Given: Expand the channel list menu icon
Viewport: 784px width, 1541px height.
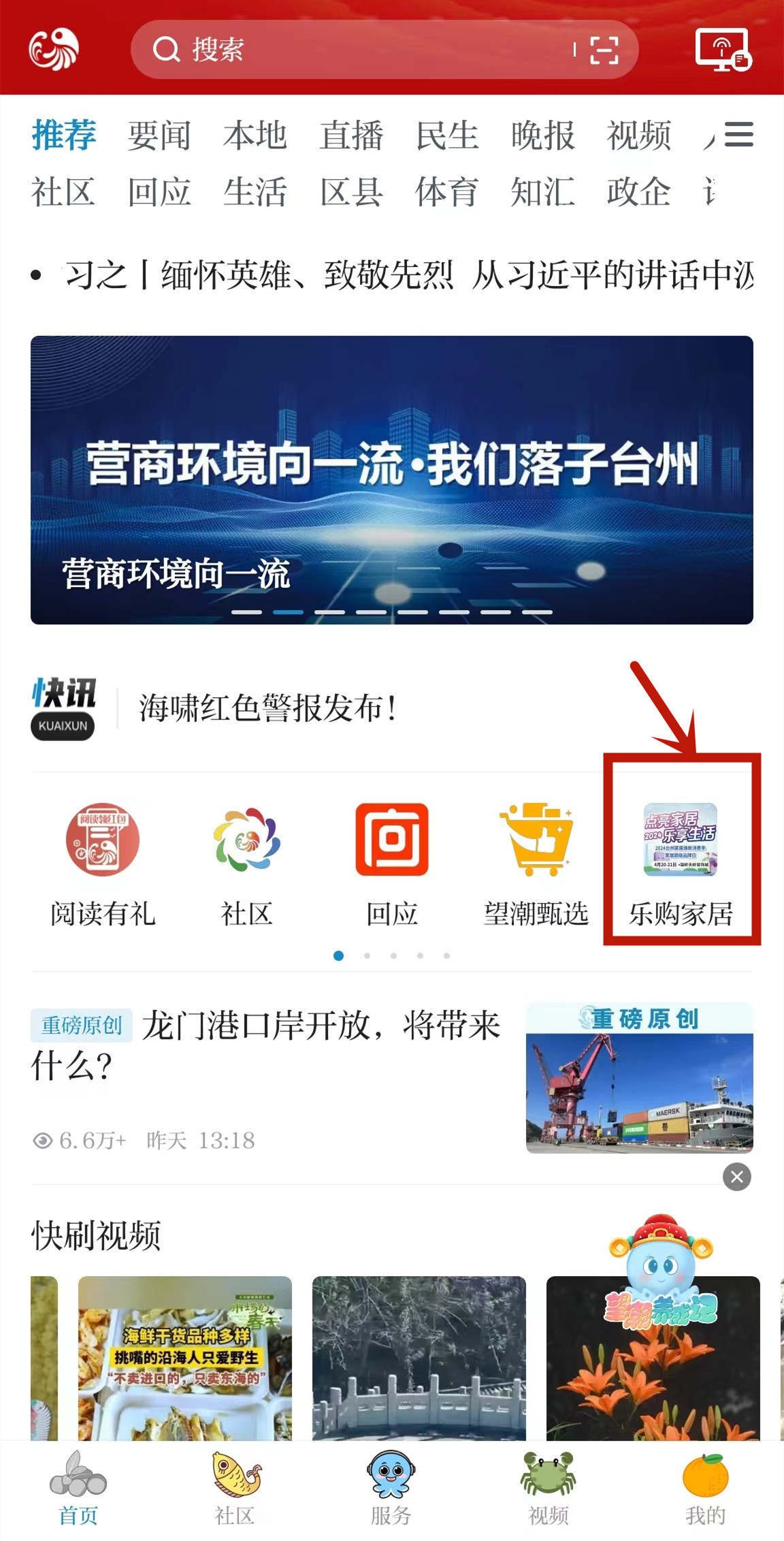Looking at the screenshot, I should (738, 135).
